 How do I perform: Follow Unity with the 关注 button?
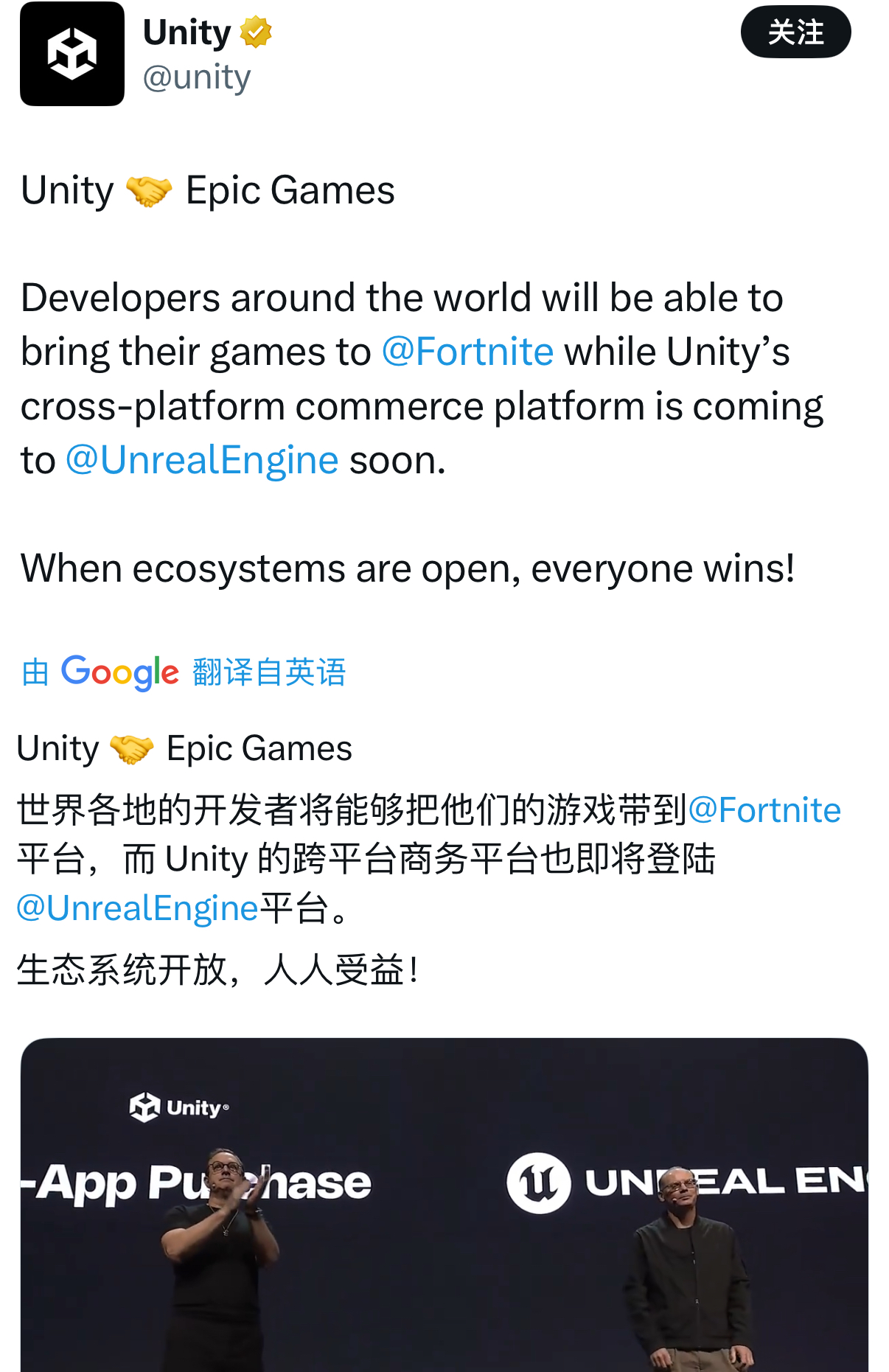pyautogui.click(x=795, y=32)
